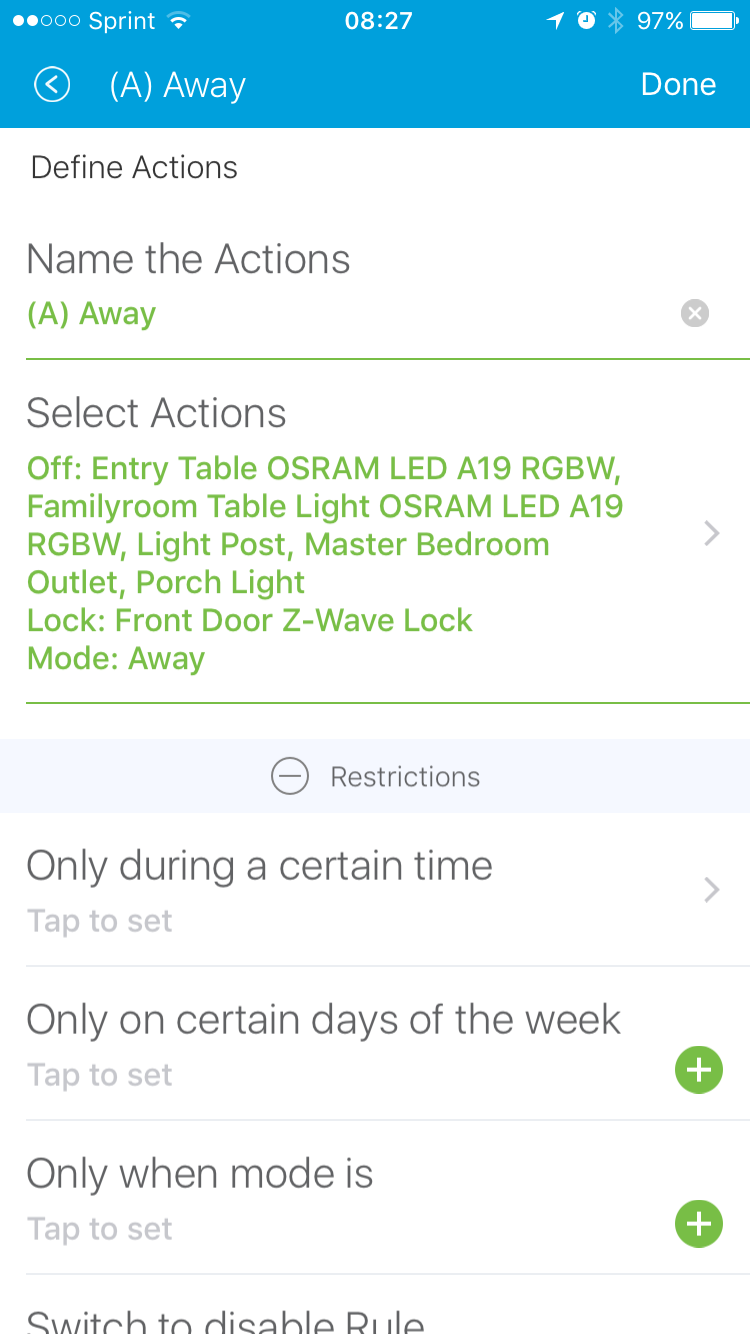Viewport: 750px width, 1334px height.
Task: Clear the (A) Away name text
Action: [x=695, y=314]
